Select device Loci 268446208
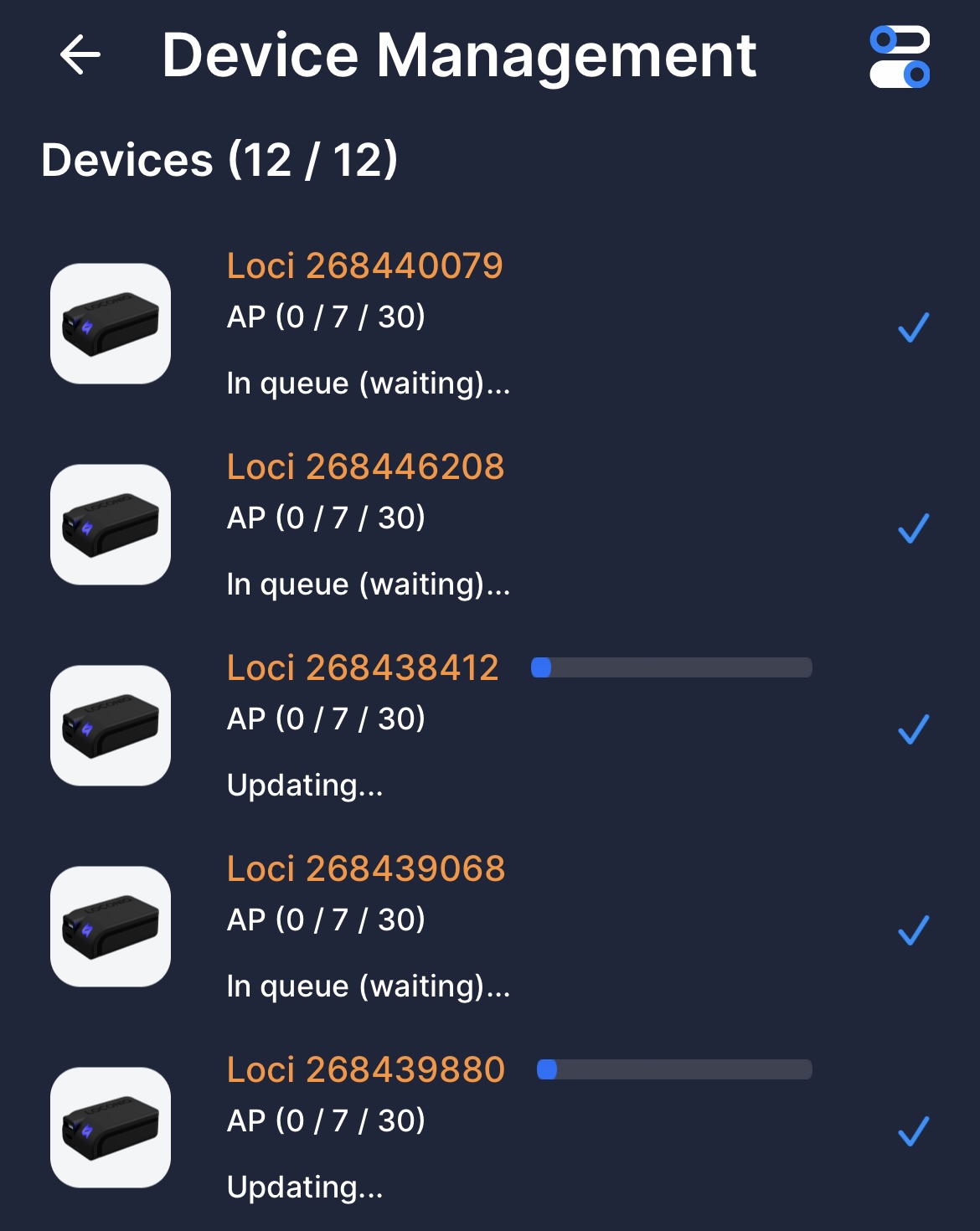Screen dimensions: 980x1231 point(365,467)
